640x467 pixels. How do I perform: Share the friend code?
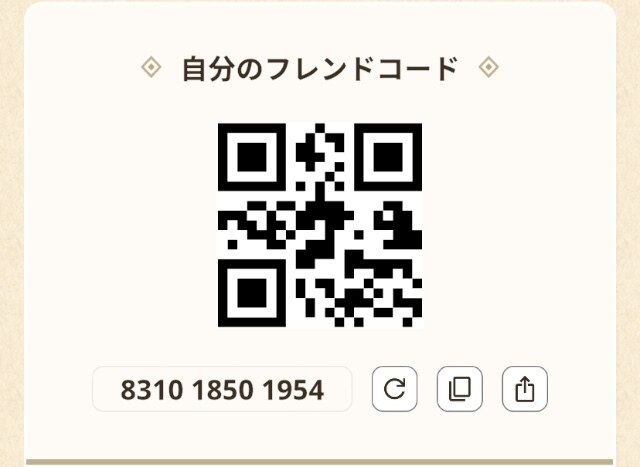(x=525, y=389)
